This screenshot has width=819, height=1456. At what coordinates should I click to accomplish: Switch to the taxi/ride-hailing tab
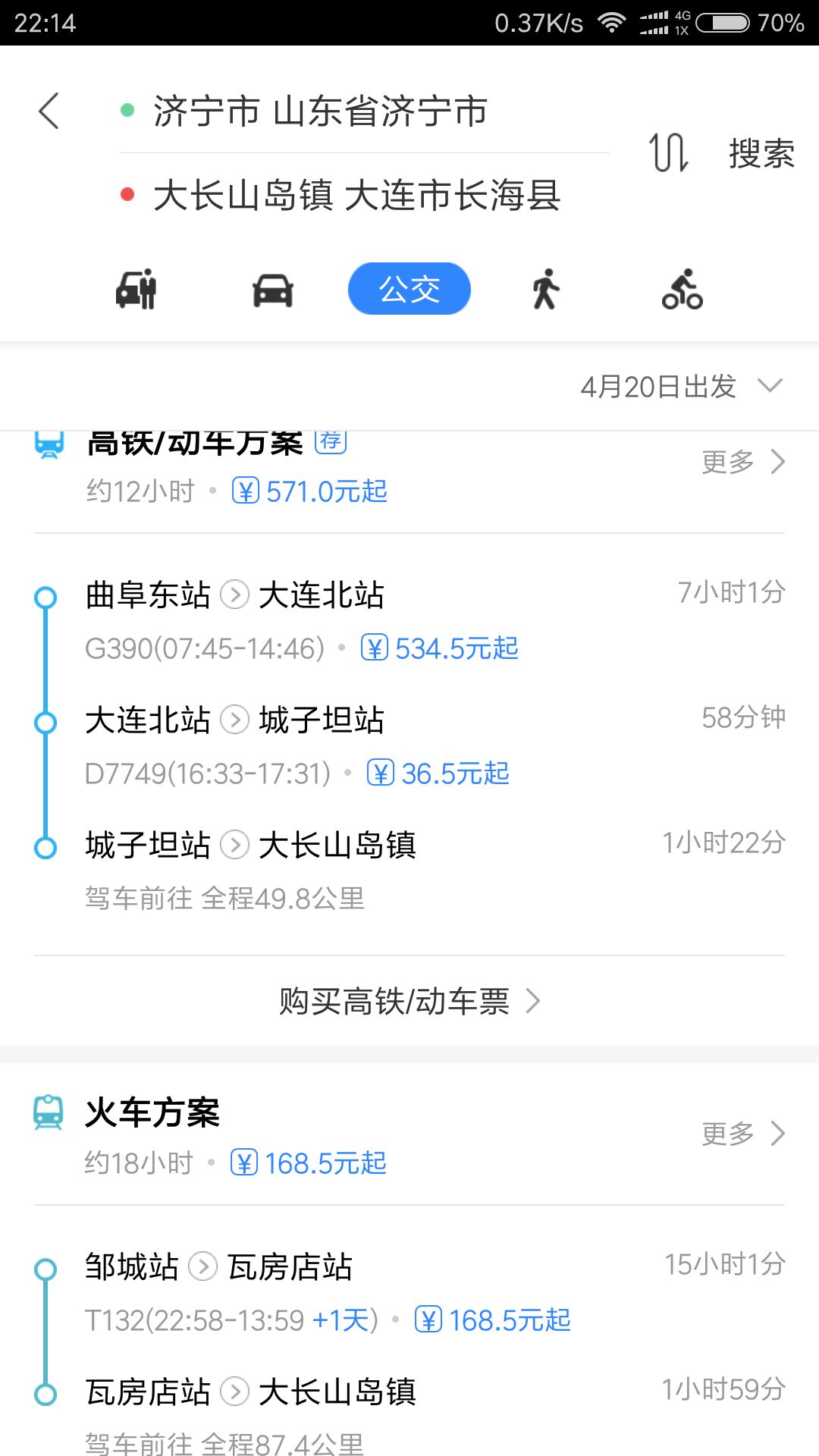(x=136, y=289)
